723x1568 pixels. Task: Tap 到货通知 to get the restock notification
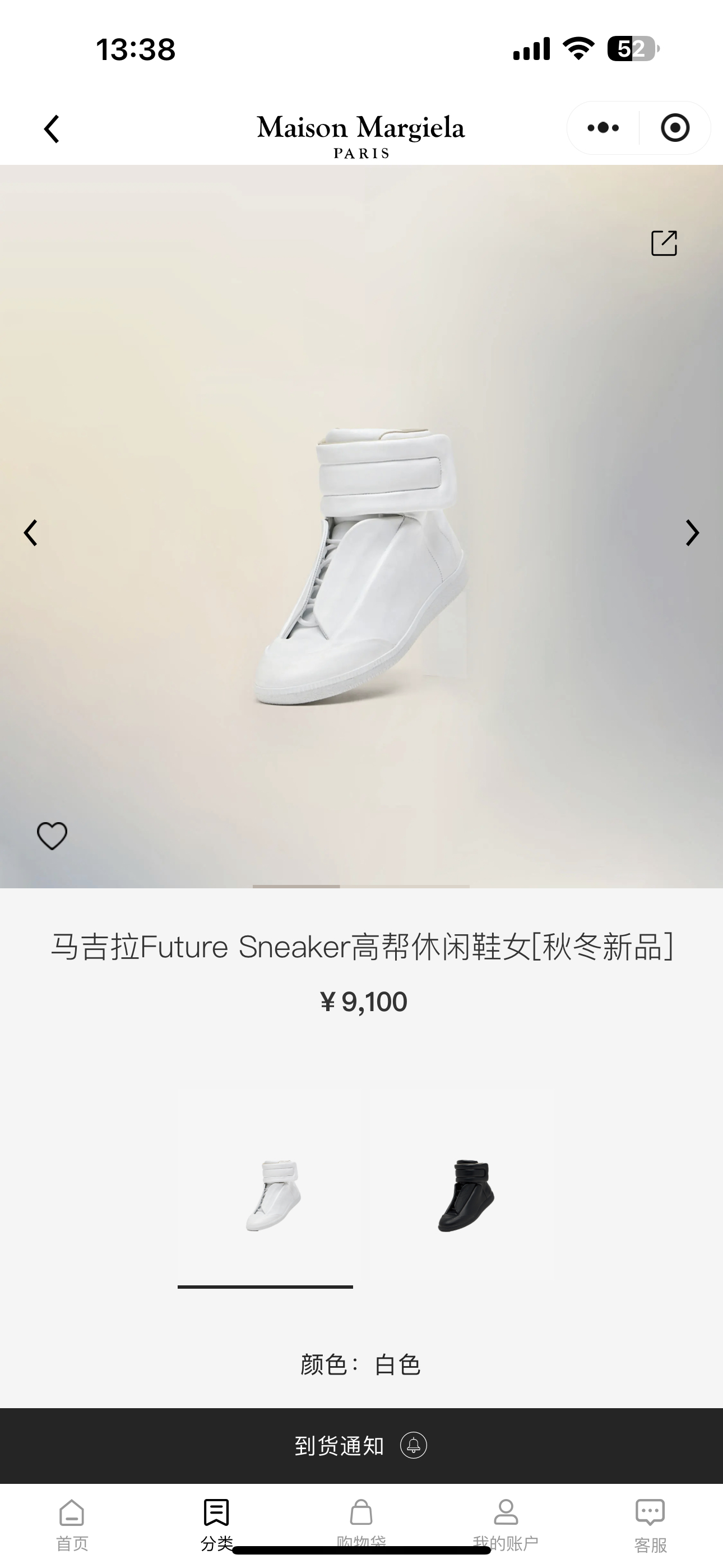(361, 1446)
